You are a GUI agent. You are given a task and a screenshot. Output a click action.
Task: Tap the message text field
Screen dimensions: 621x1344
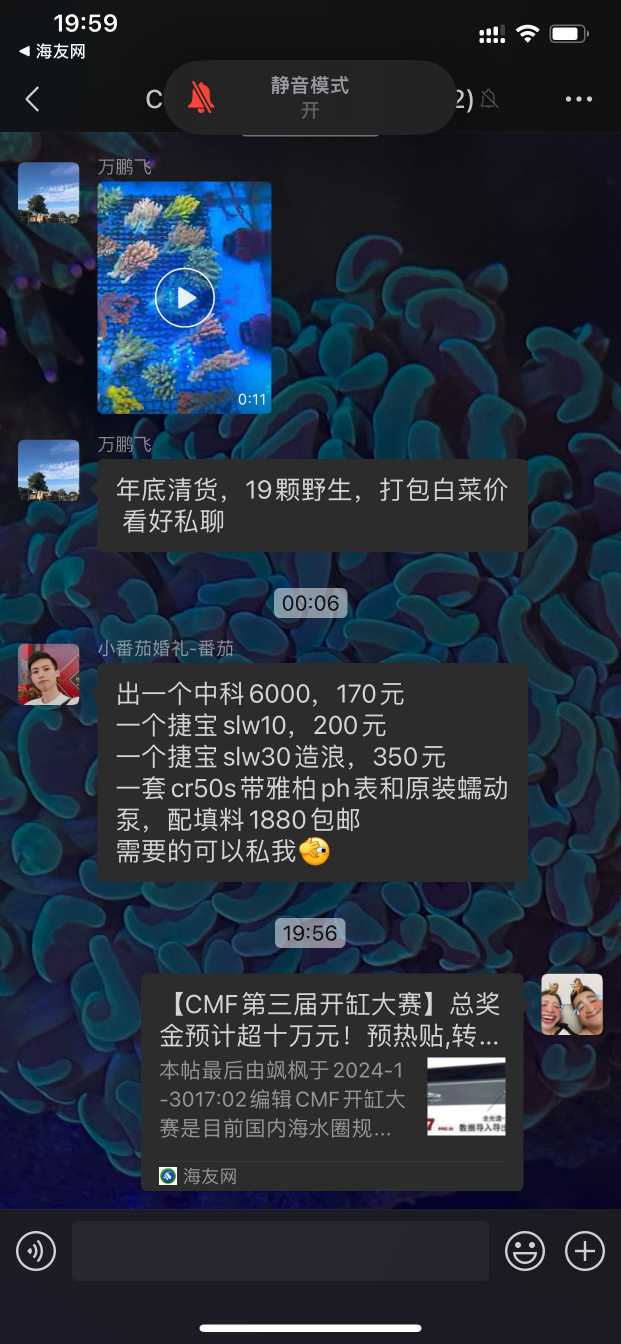tap(280, 1251)
